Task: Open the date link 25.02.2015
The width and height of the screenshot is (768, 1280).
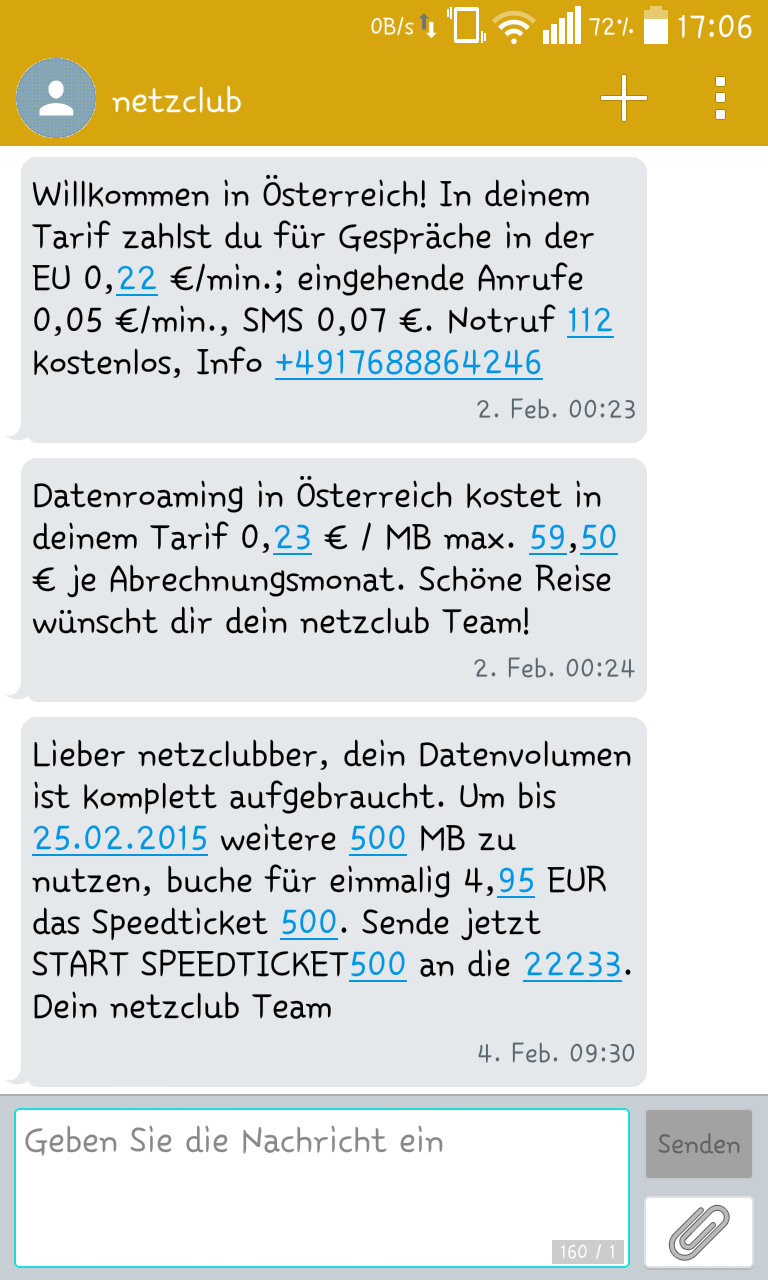Action: 120,838
